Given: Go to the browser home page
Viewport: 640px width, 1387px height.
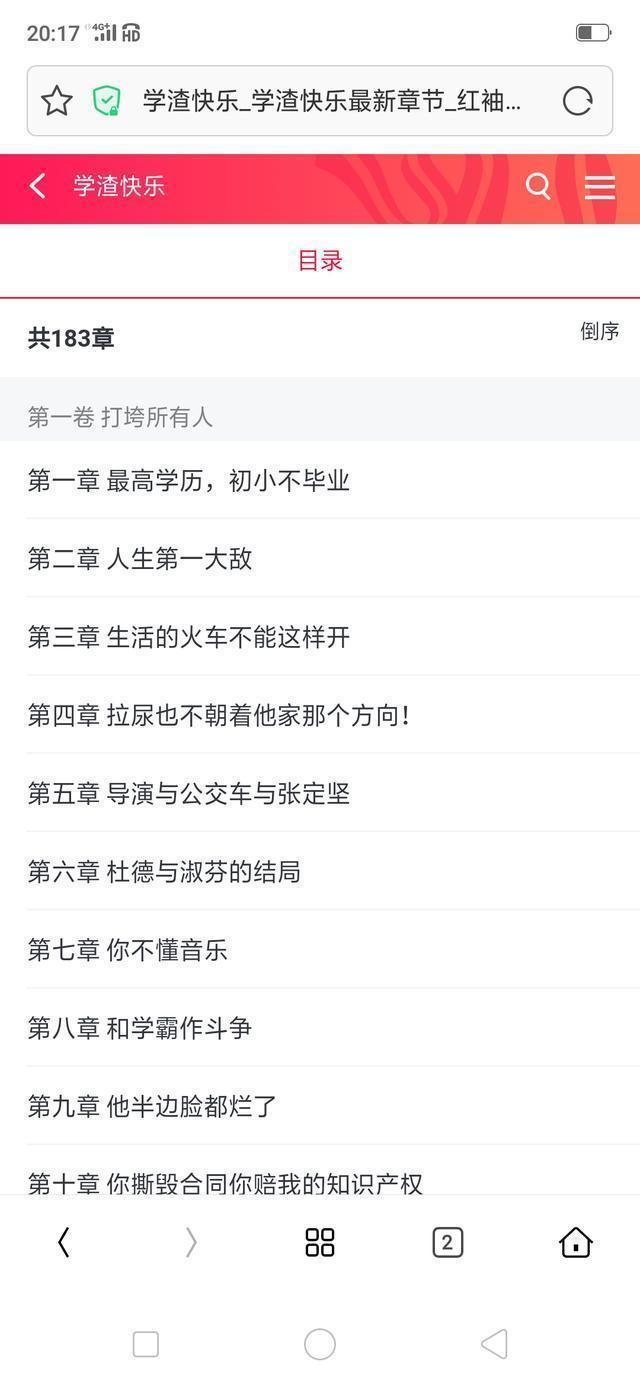Looking at the screenshot, I should click(x=575, y=1242).
